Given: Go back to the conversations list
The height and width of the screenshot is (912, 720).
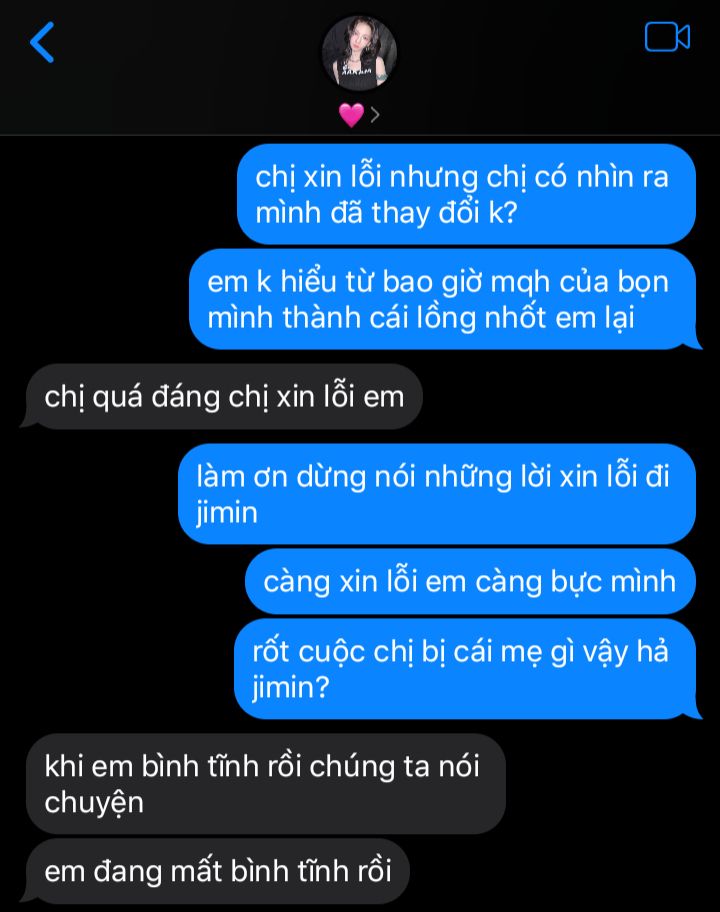Looking at the screenshot, I should click(42, 43).
